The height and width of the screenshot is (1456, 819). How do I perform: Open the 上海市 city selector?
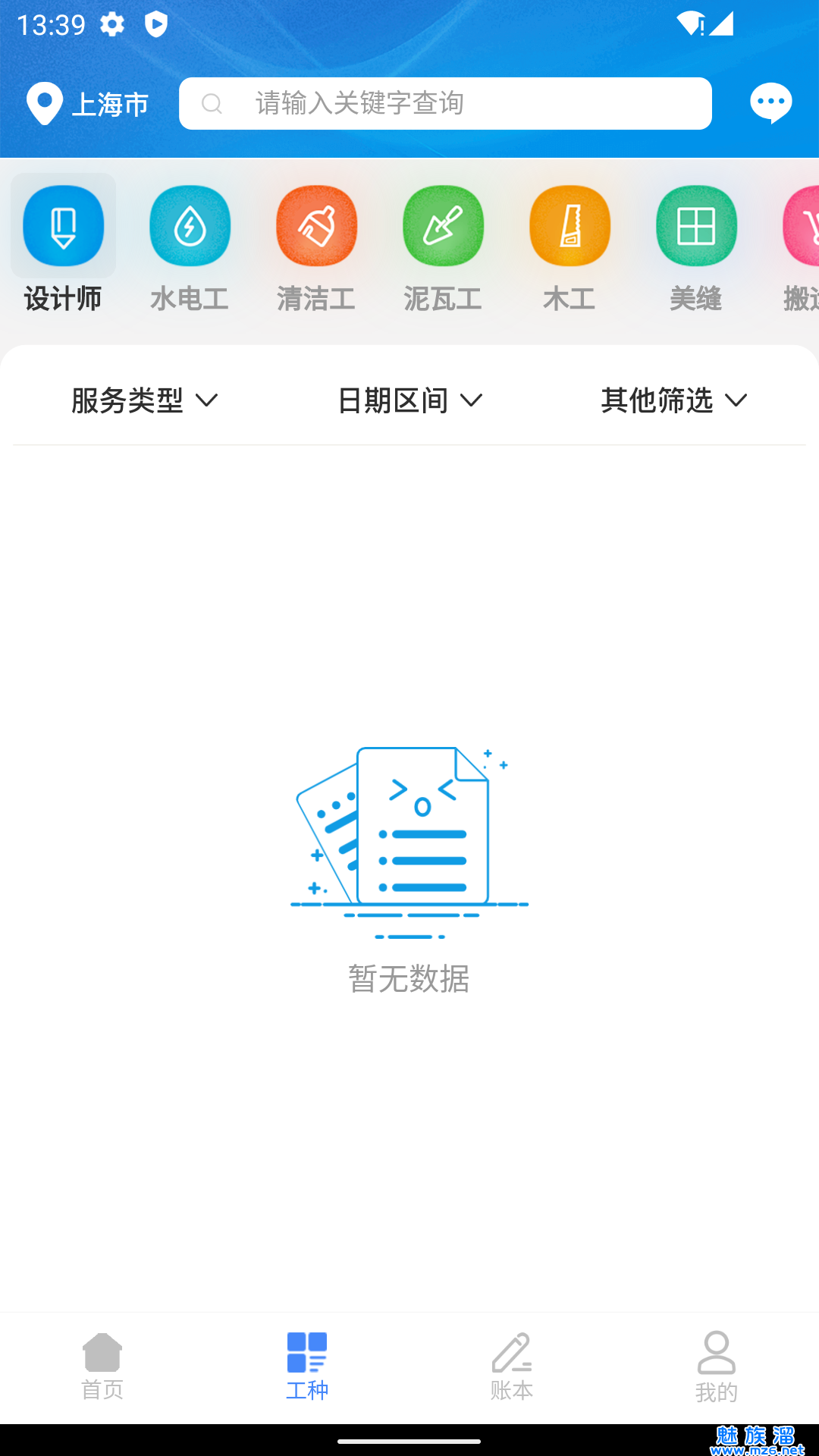pyautogui.click(x=88, y=104)
